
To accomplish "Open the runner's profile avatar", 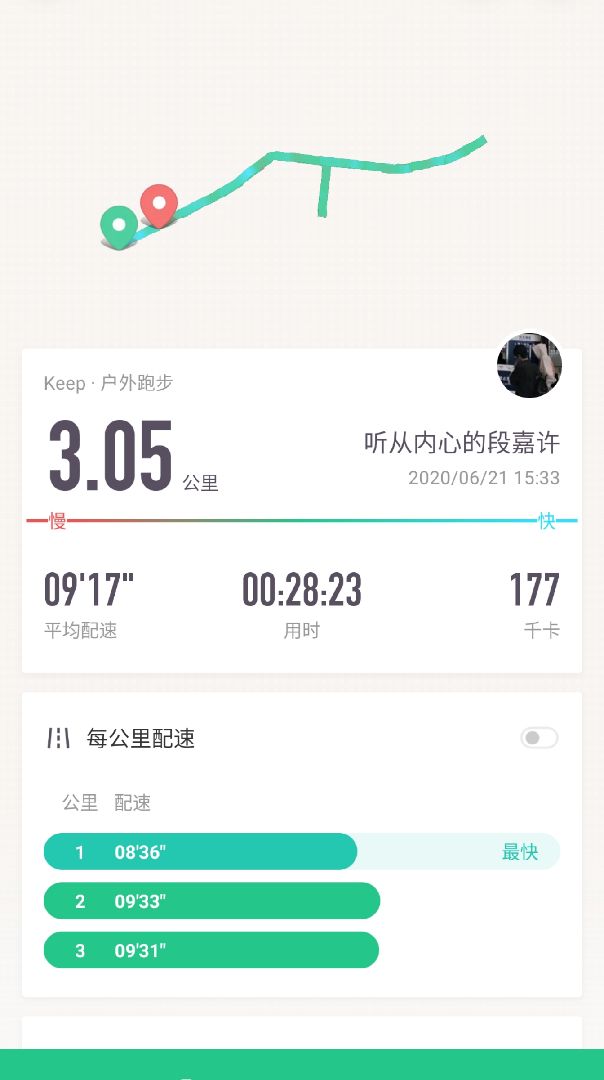I will 529,366.
